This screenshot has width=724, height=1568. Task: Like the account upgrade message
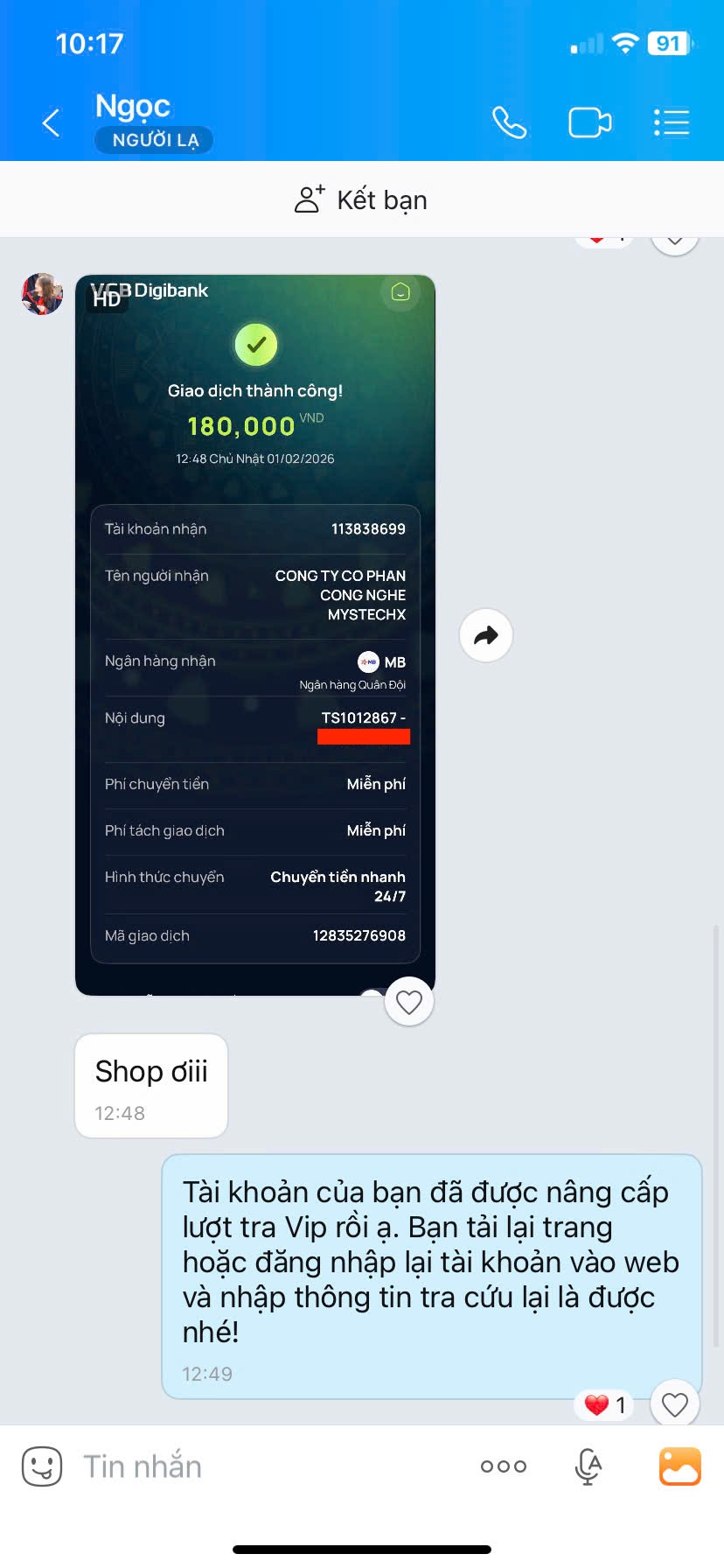(x=674, y=1404)
